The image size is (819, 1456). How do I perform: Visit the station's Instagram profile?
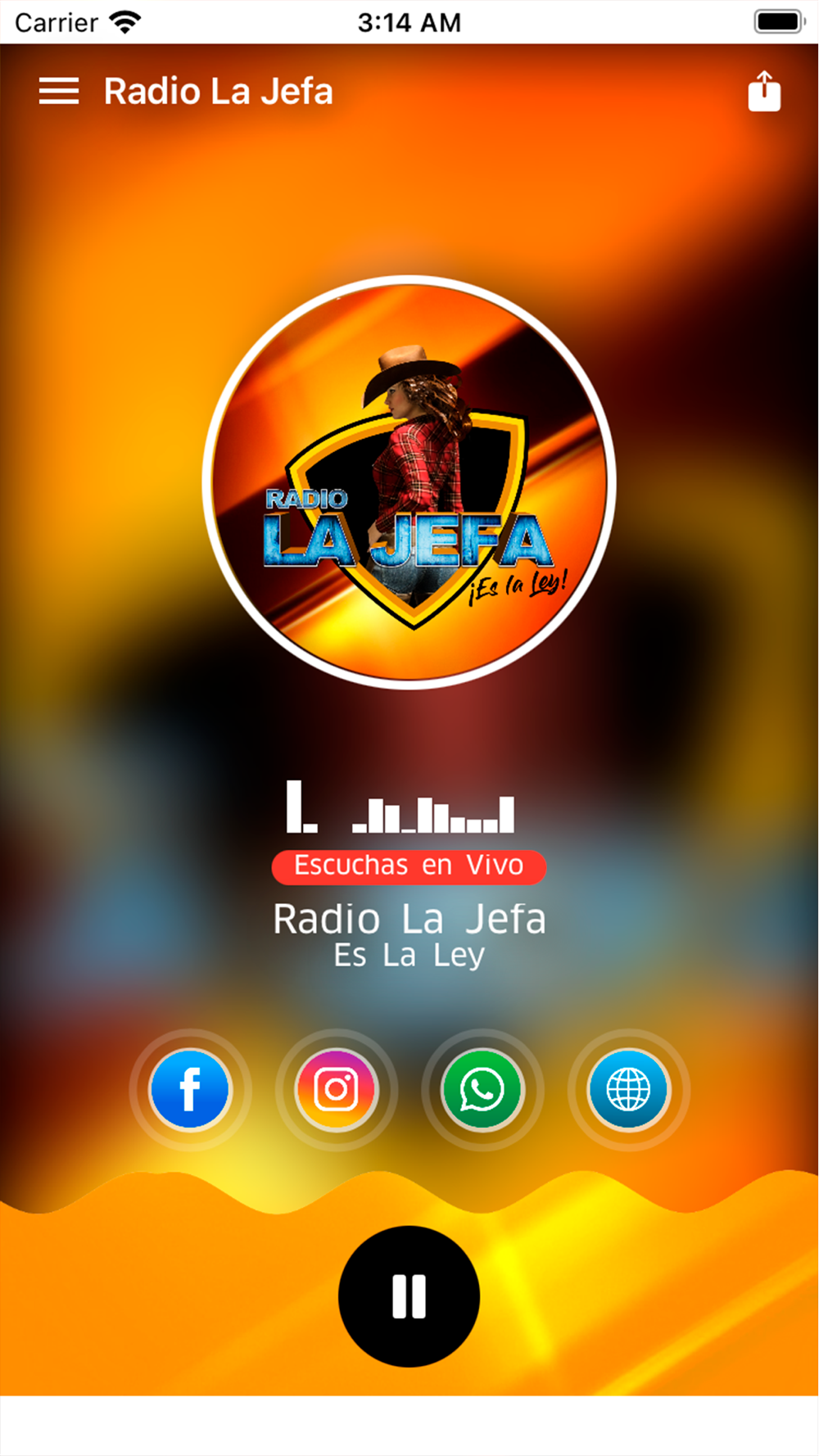coord(337,1090)
